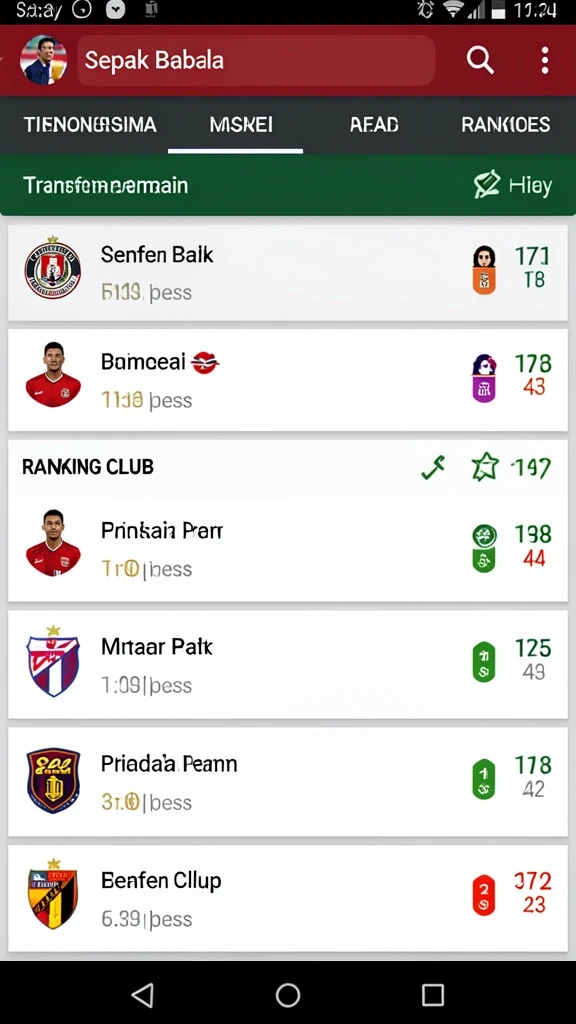Tap the star icon beside Ranking Club
The width and height of the screenshot is (576, 1024).
[x=485, y=468]
